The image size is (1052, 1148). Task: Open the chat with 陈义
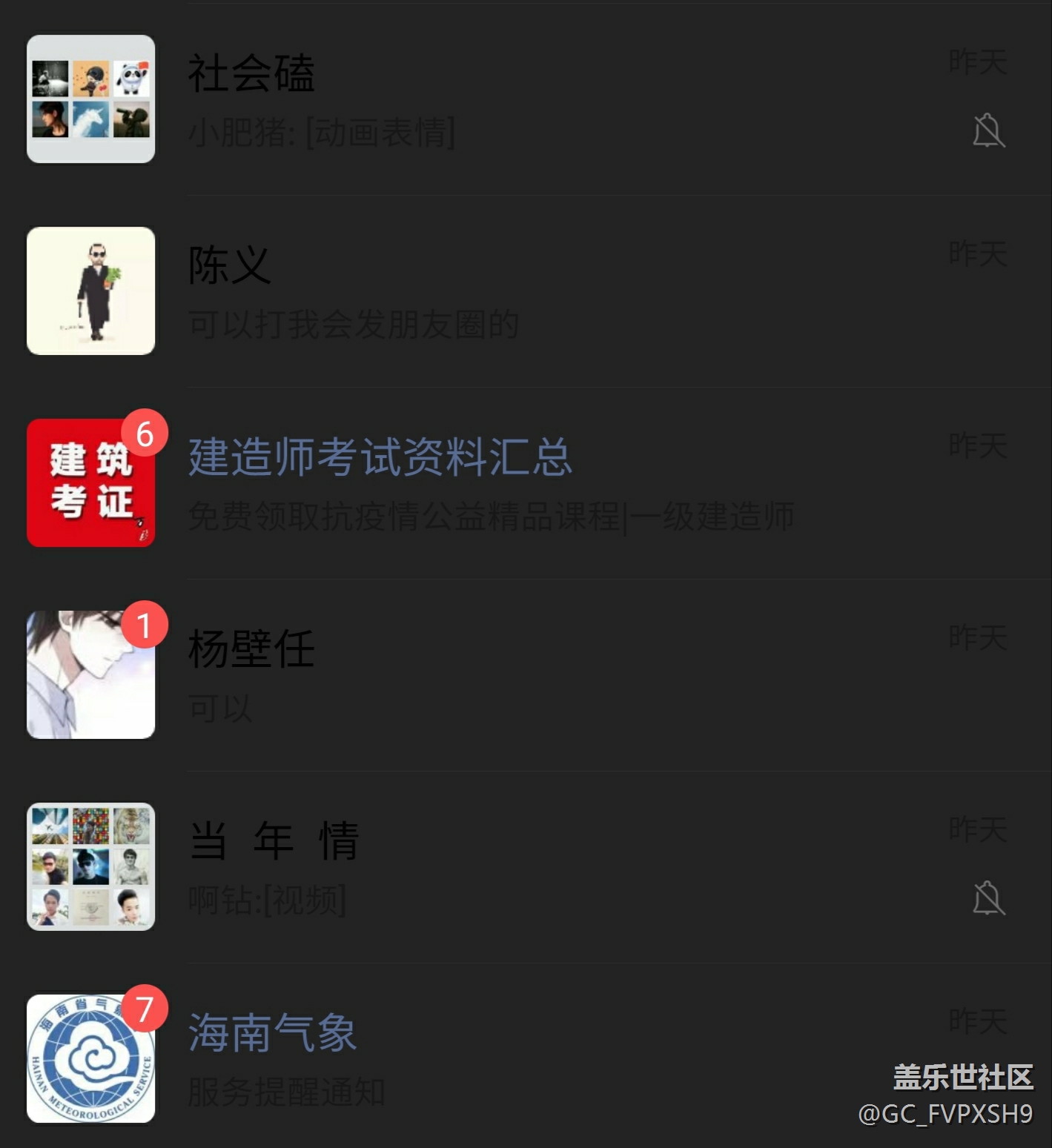519,291
